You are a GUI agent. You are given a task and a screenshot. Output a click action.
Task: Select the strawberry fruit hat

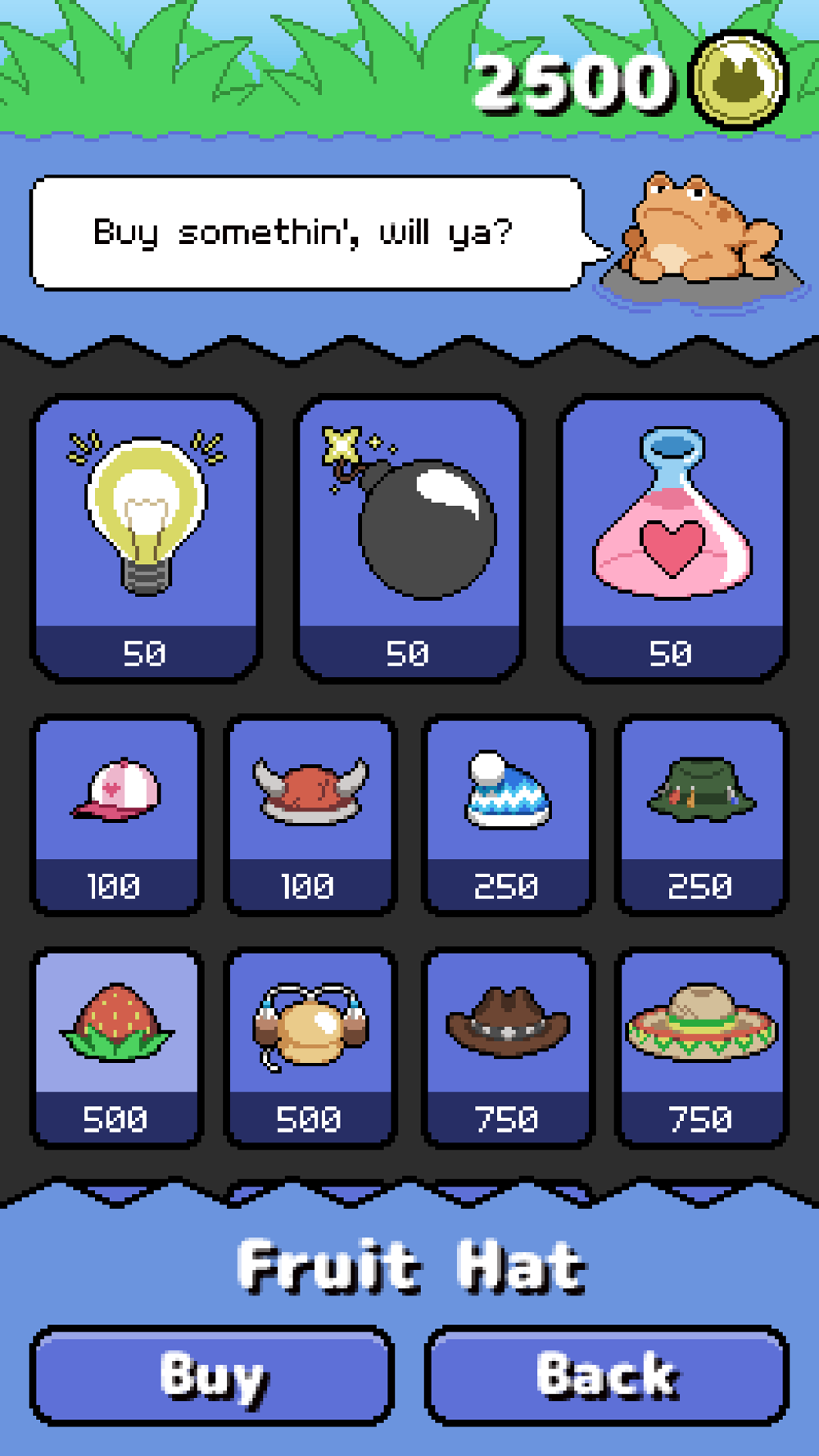[116, 1048]
